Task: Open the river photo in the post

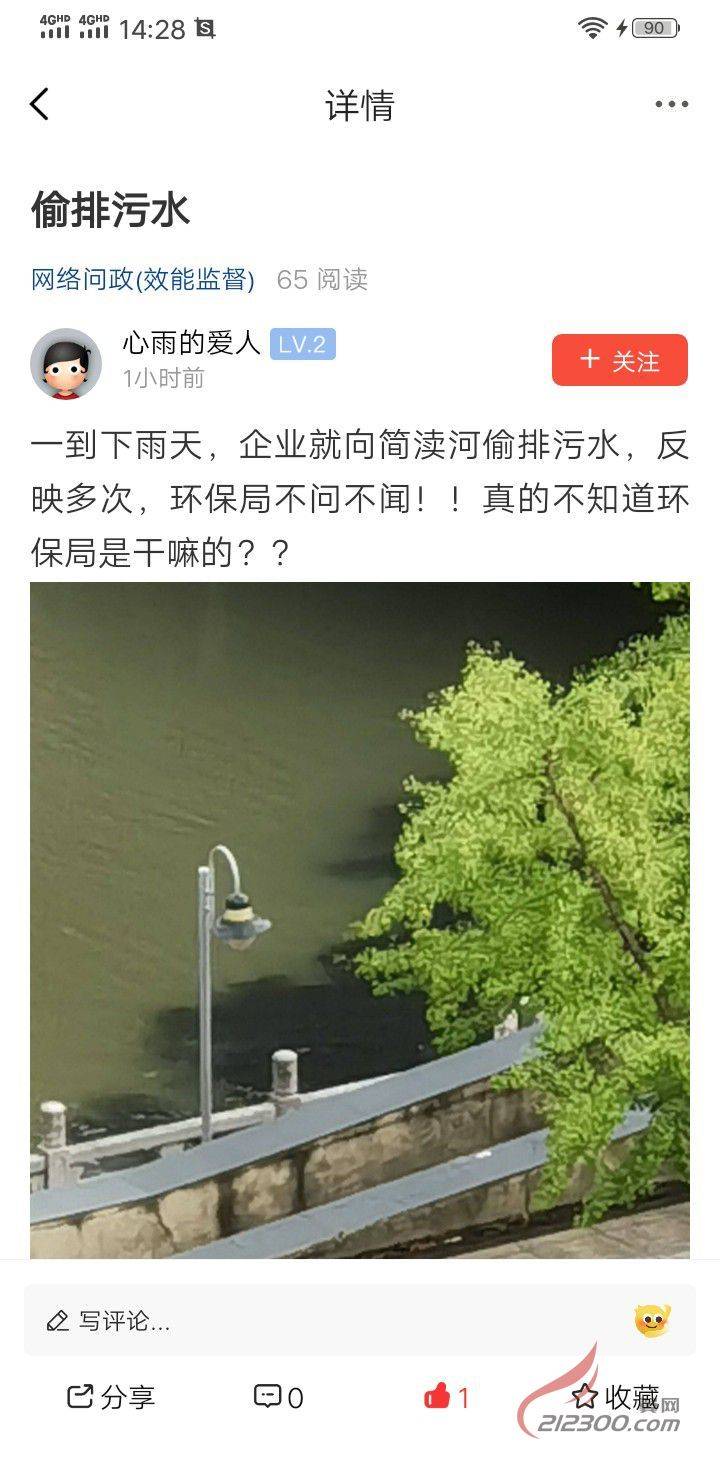Action: (360, 920)
